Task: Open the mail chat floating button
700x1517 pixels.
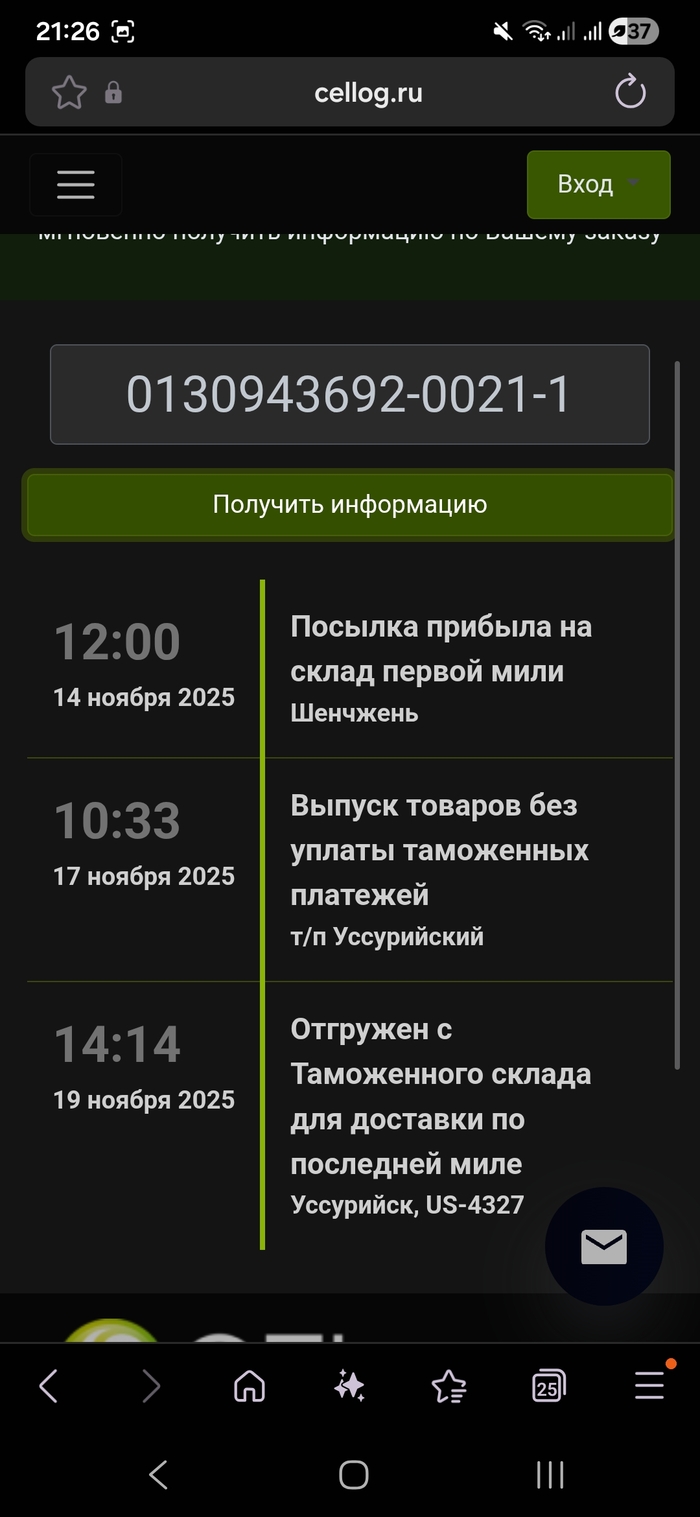Action: 604,1246
